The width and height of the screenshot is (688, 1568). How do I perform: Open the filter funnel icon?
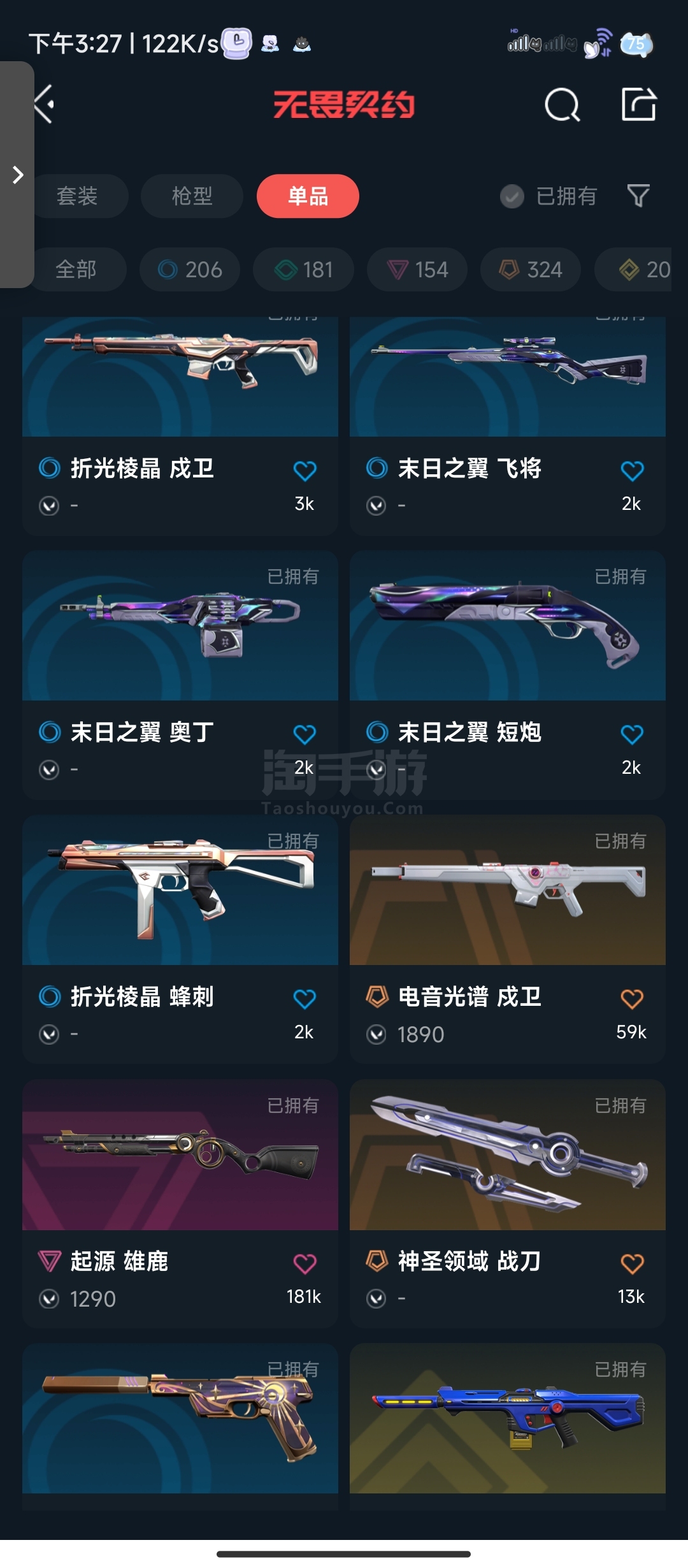coord(638,196)
